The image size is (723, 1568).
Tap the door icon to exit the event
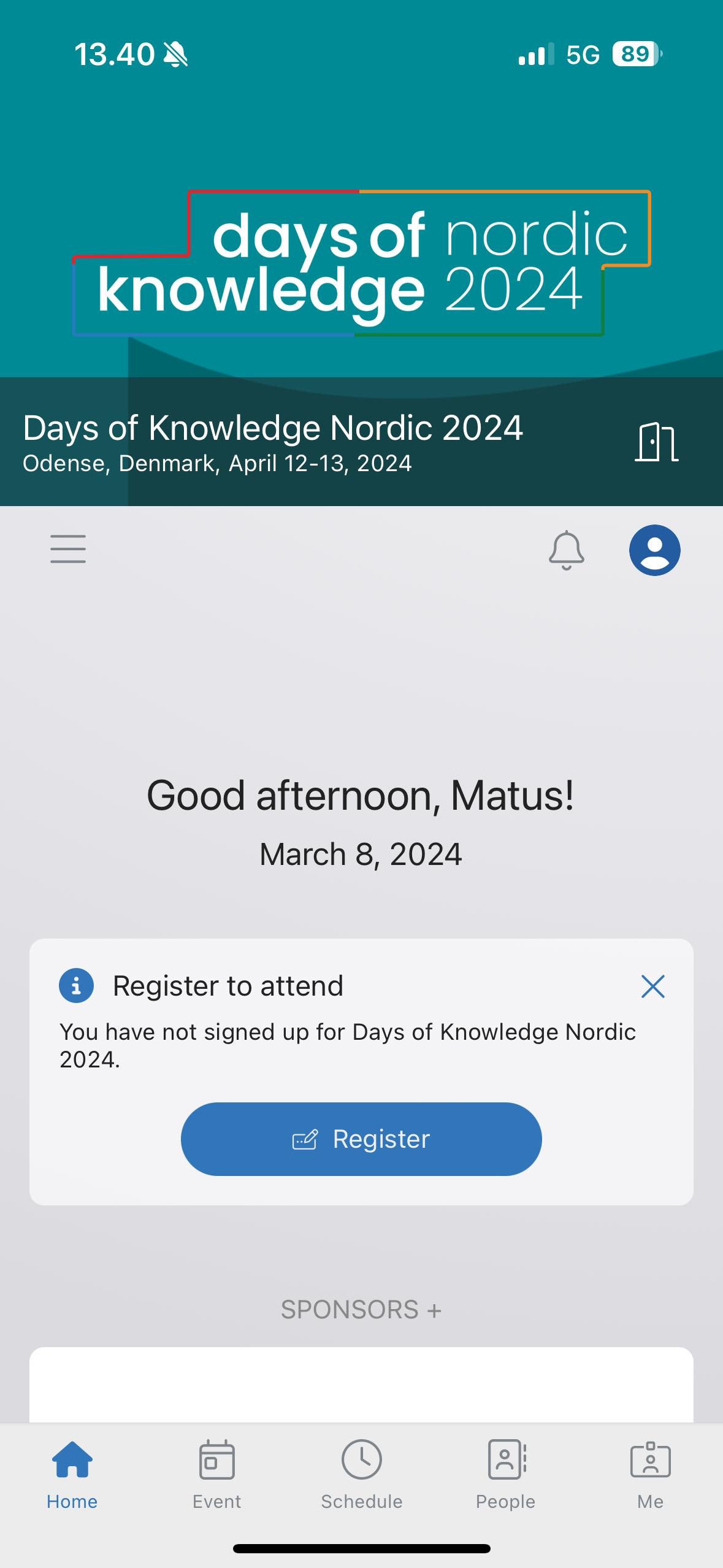point(656,442)
